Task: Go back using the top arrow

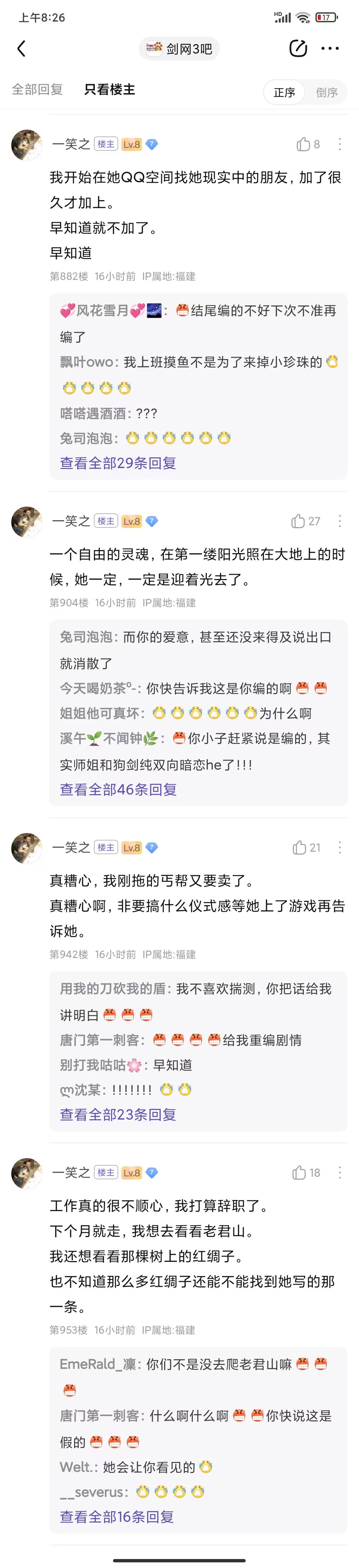Action: tap(22, 49)
